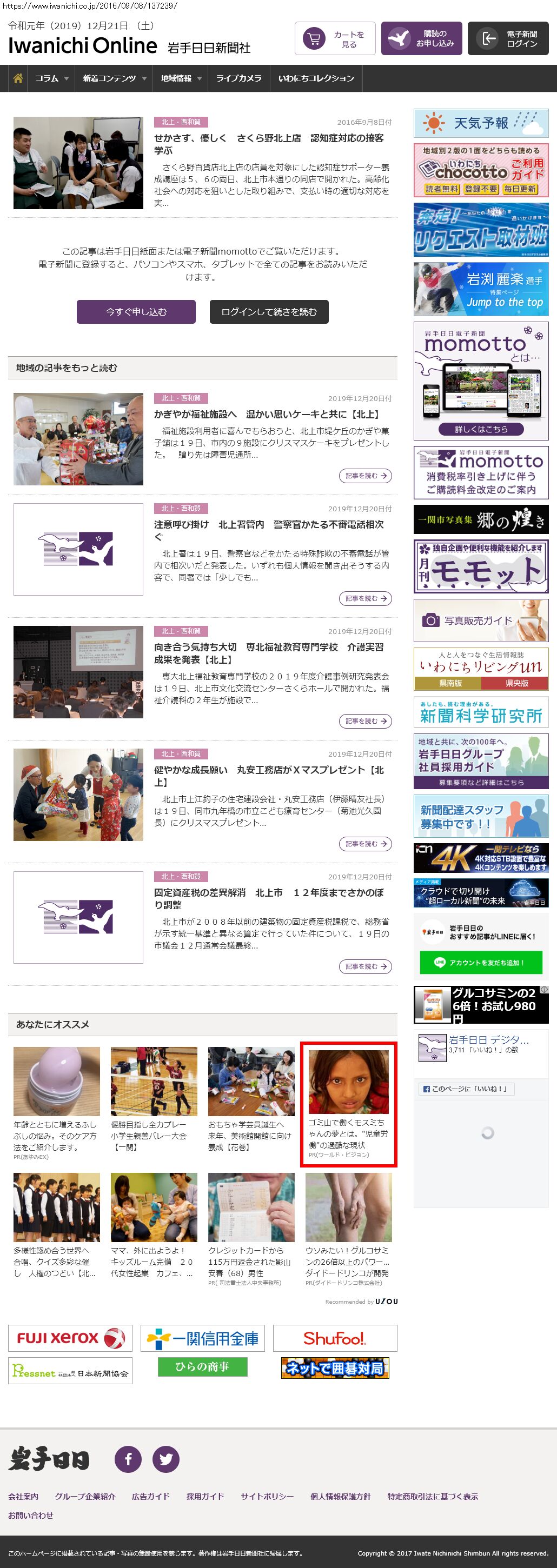Open サイトポリシー footer link
This screenshot has height=1568, width=557.
[x=267, y=1496]
